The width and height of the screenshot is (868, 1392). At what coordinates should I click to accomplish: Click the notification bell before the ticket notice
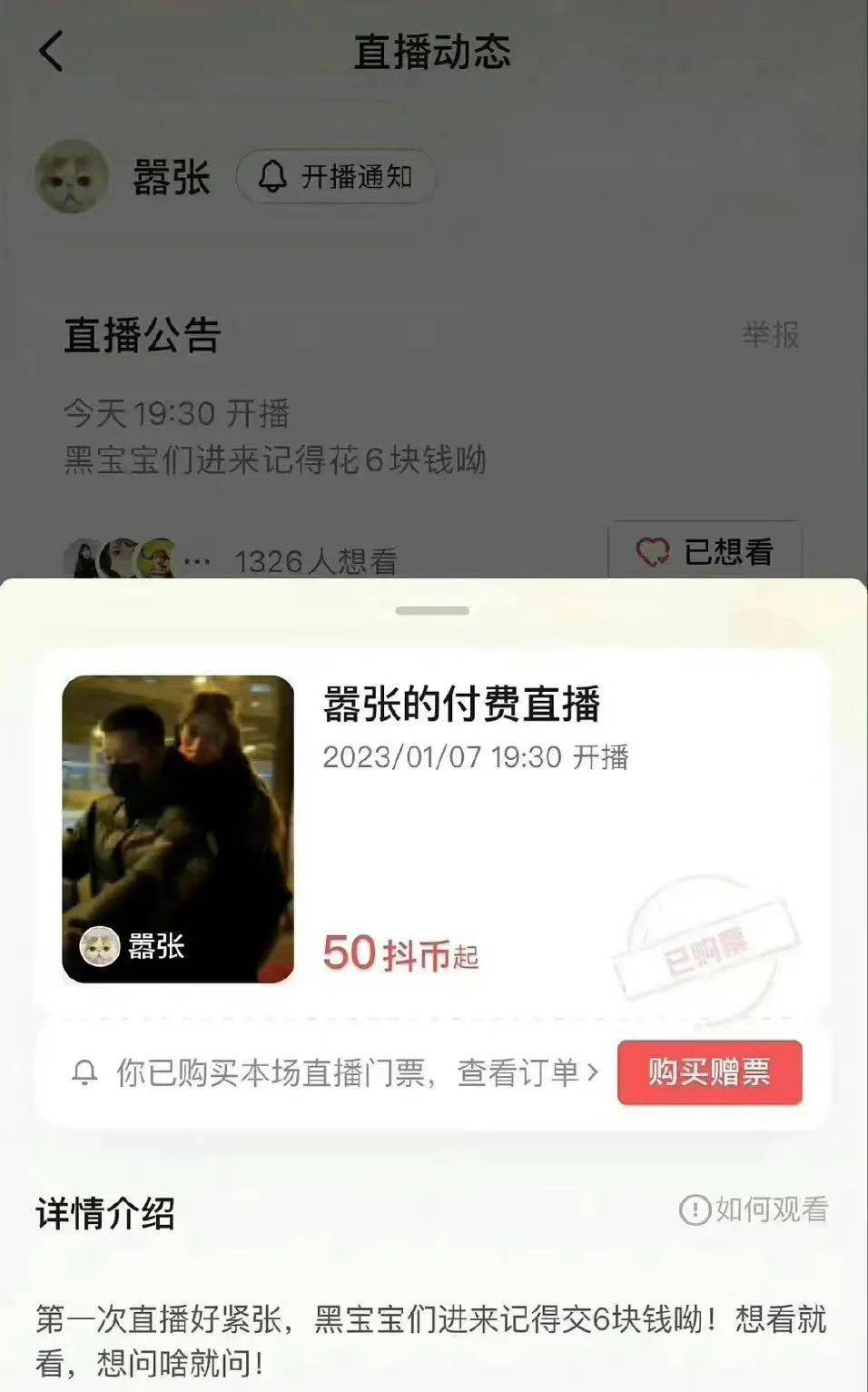[85, 1073]
